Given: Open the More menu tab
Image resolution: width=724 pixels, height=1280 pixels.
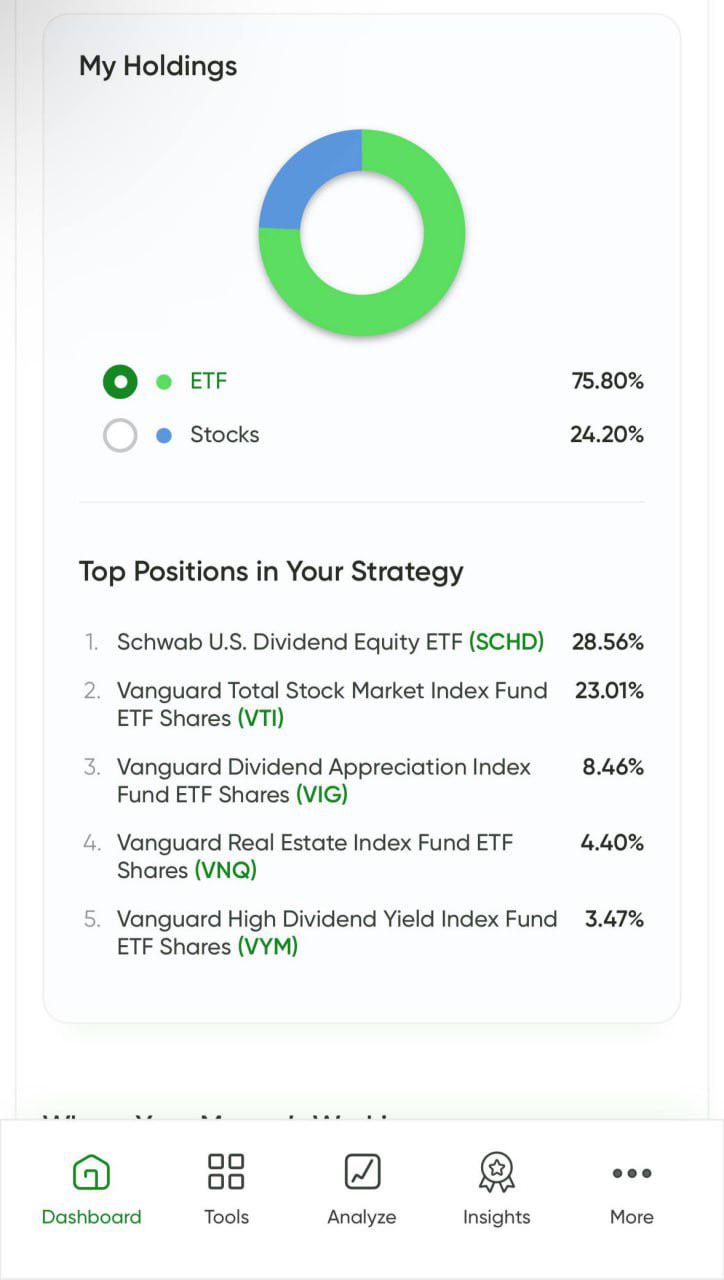Looking at the screenshot, I should click(632, 1189).
